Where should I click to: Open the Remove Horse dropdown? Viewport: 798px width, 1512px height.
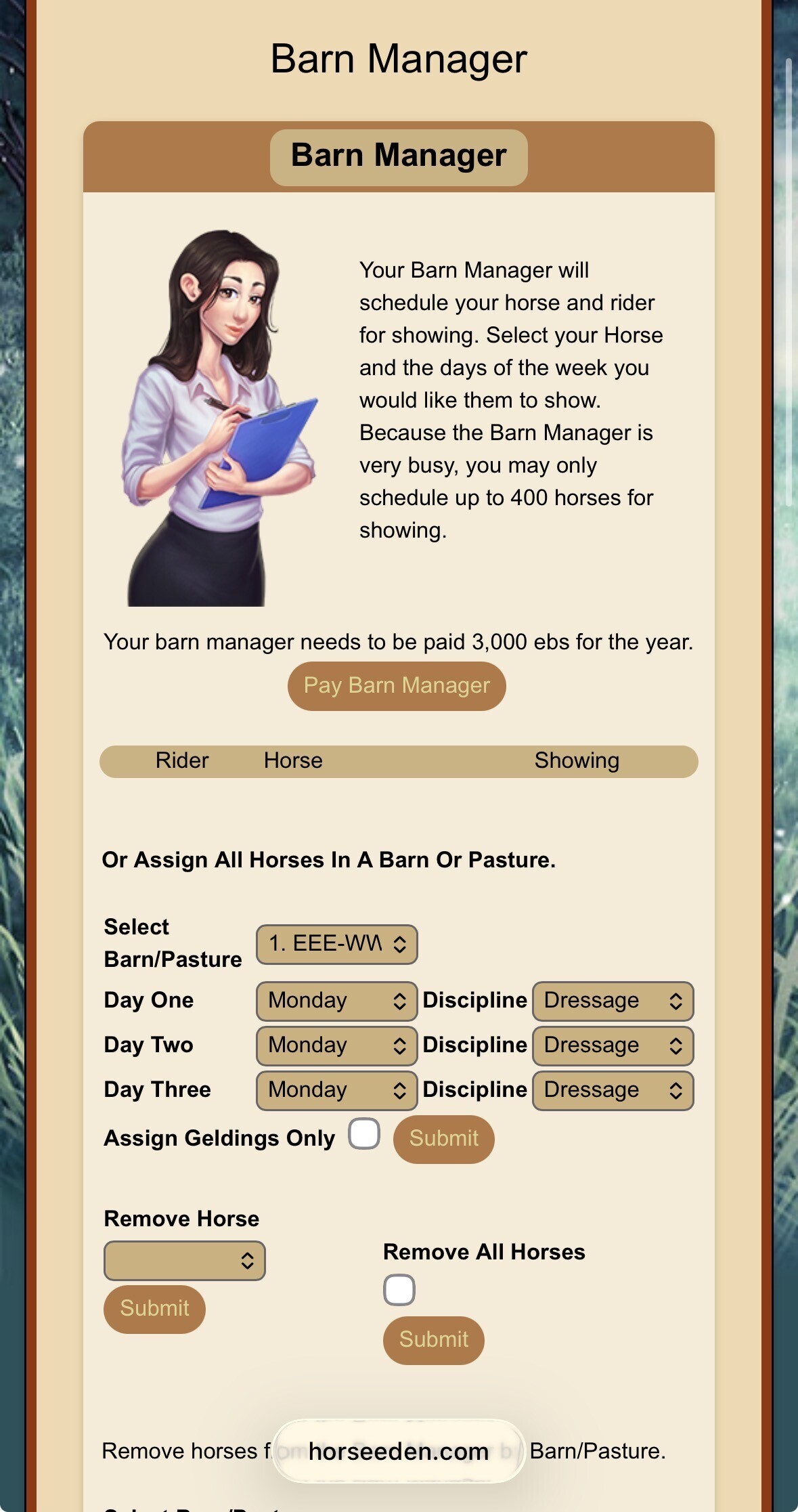click(184, 1260)
